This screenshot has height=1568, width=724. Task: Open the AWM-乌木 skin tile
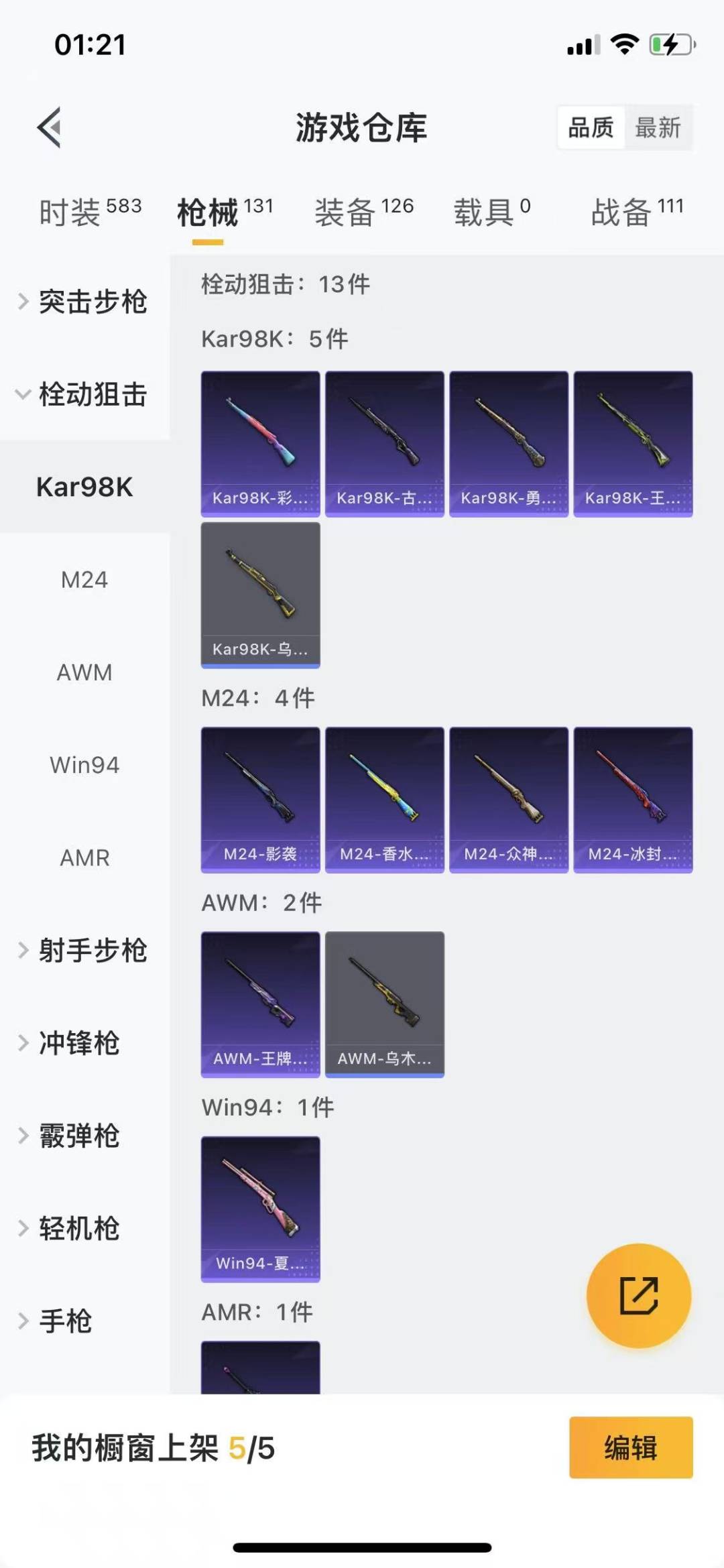384,1004
